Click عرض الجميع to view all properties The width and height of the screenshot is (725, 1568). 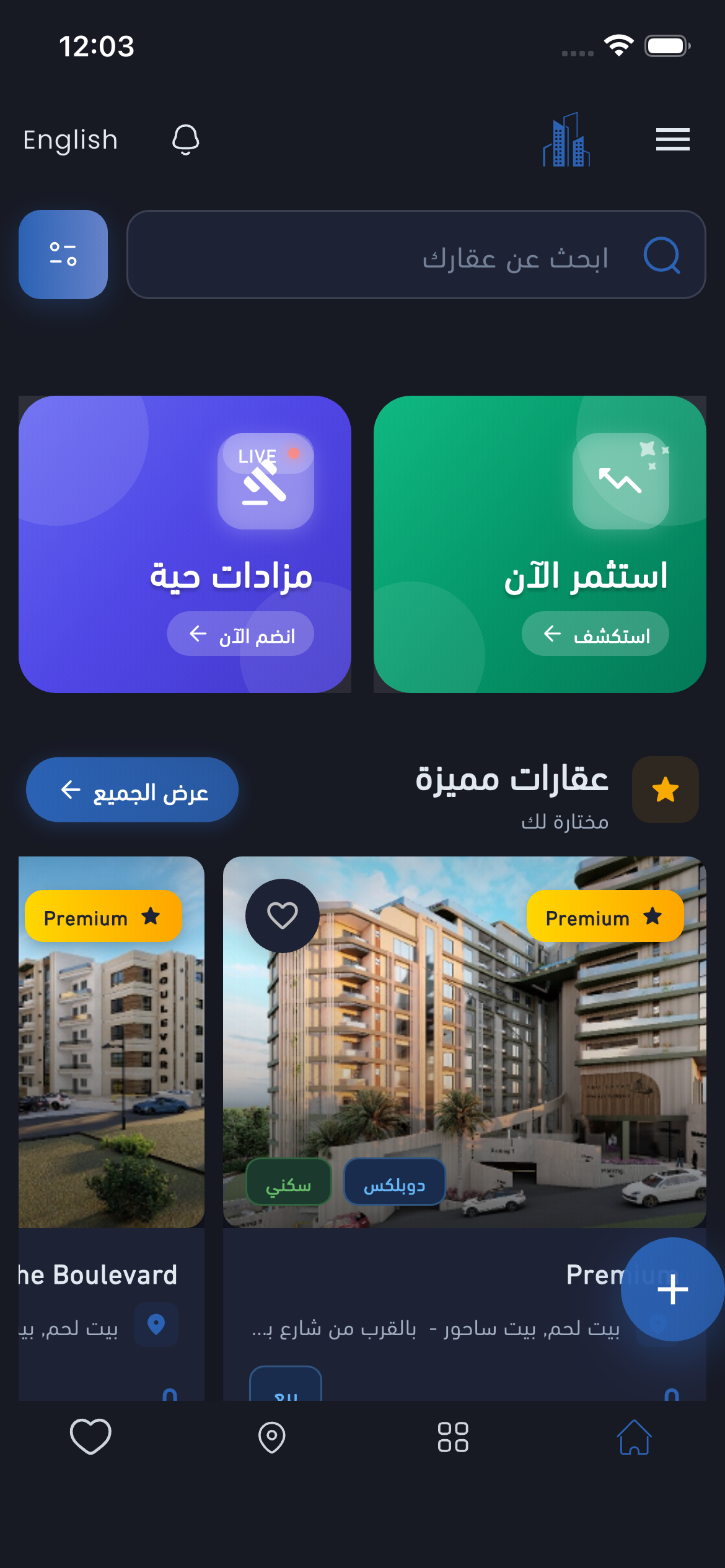pyautogui.click(x=132, y=789)
